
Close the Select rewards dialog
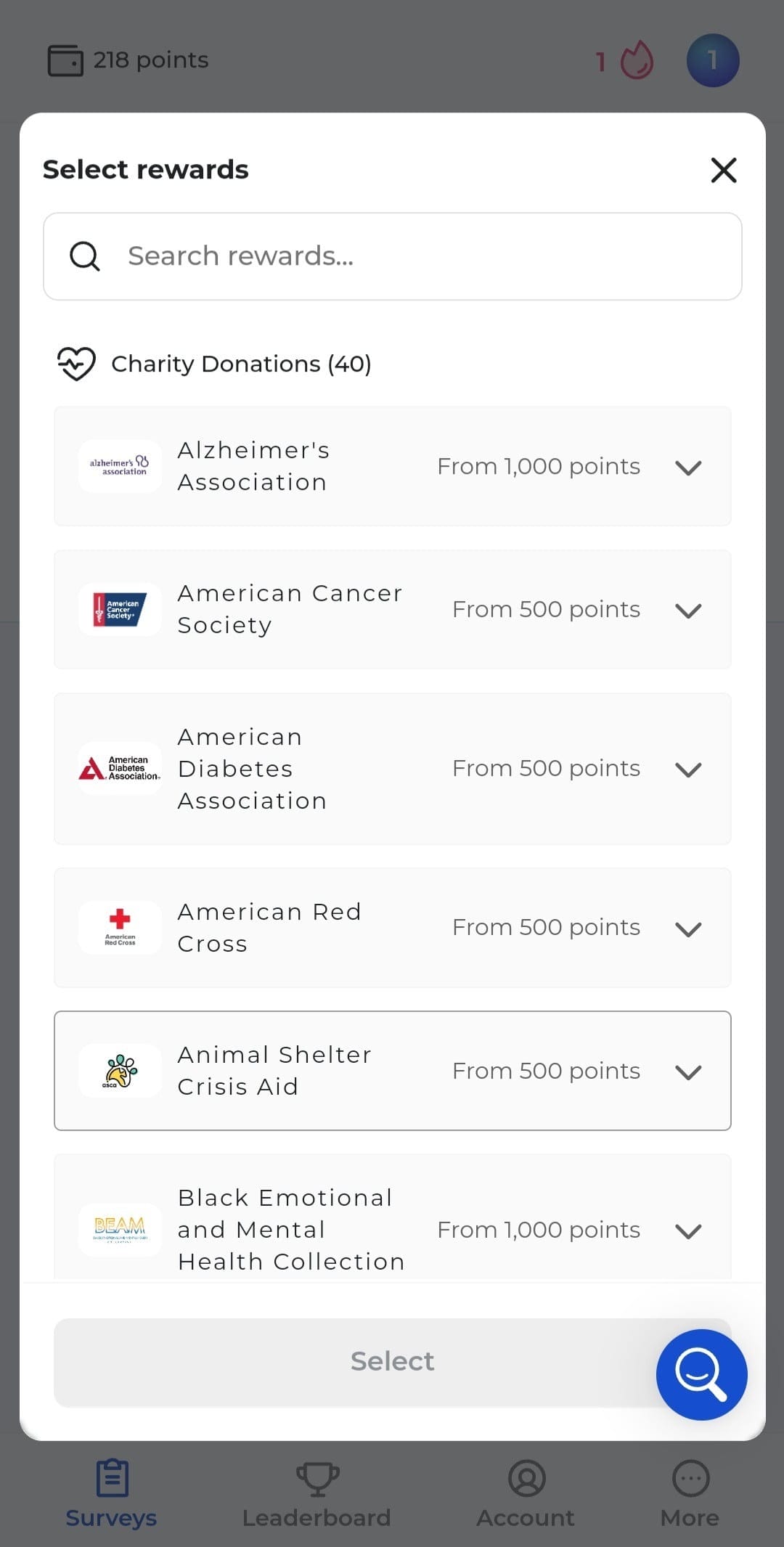[723, 171]
